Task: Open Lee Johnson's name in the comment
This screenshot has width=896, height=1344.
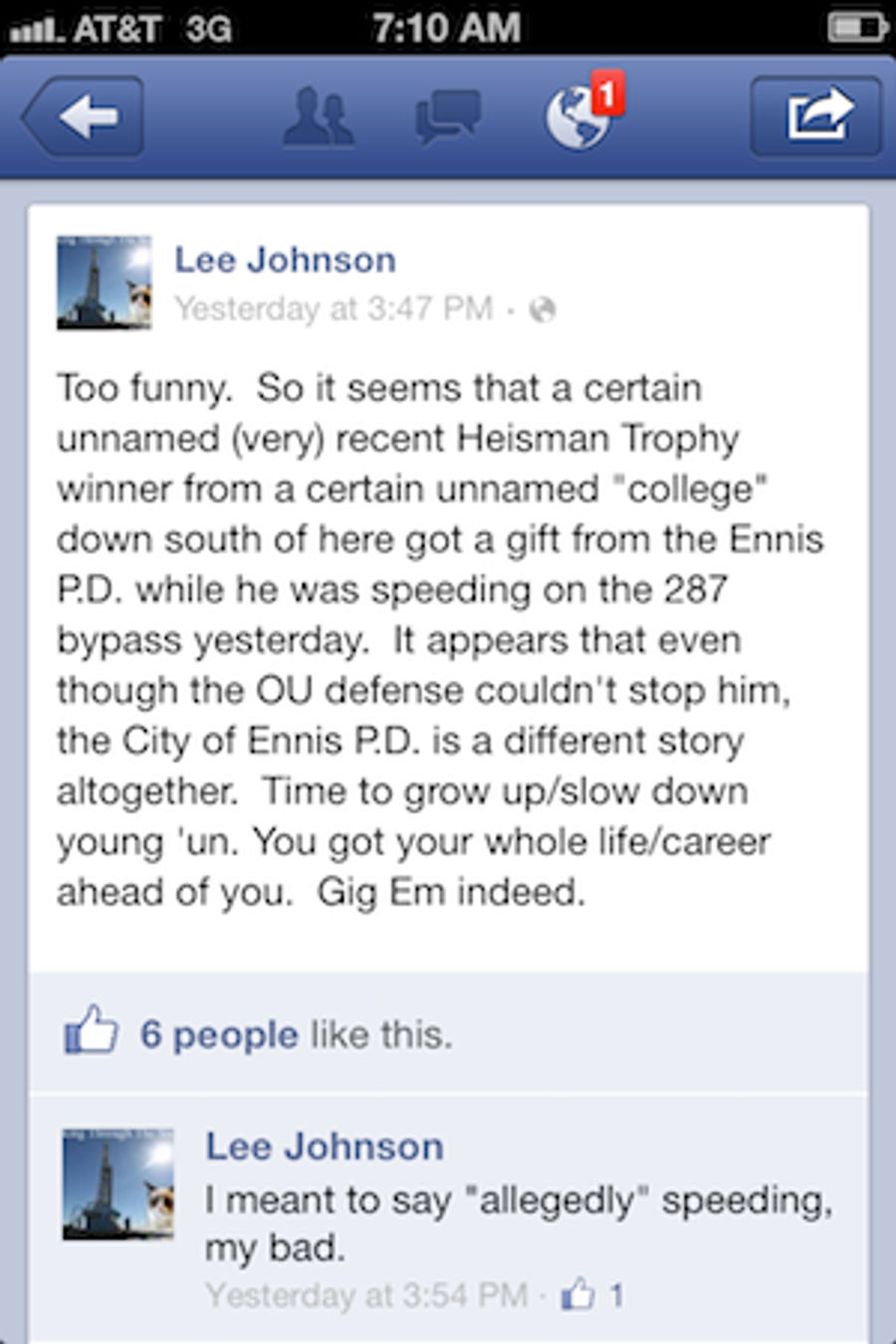Action: (x=325, y=1146)
